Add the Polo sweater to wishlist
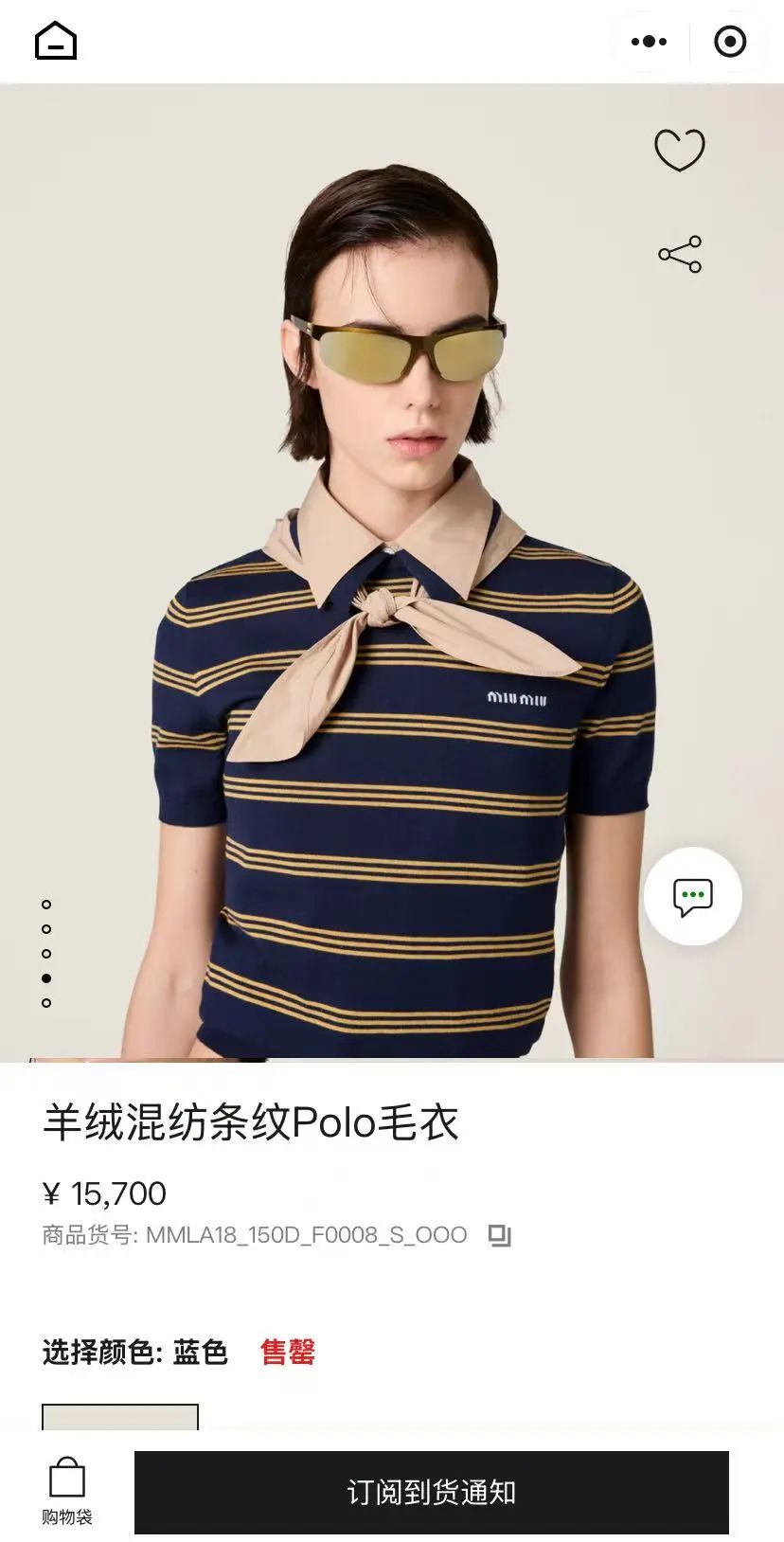The height and width of the screenshot is (1542, 784). coord(680,150)
